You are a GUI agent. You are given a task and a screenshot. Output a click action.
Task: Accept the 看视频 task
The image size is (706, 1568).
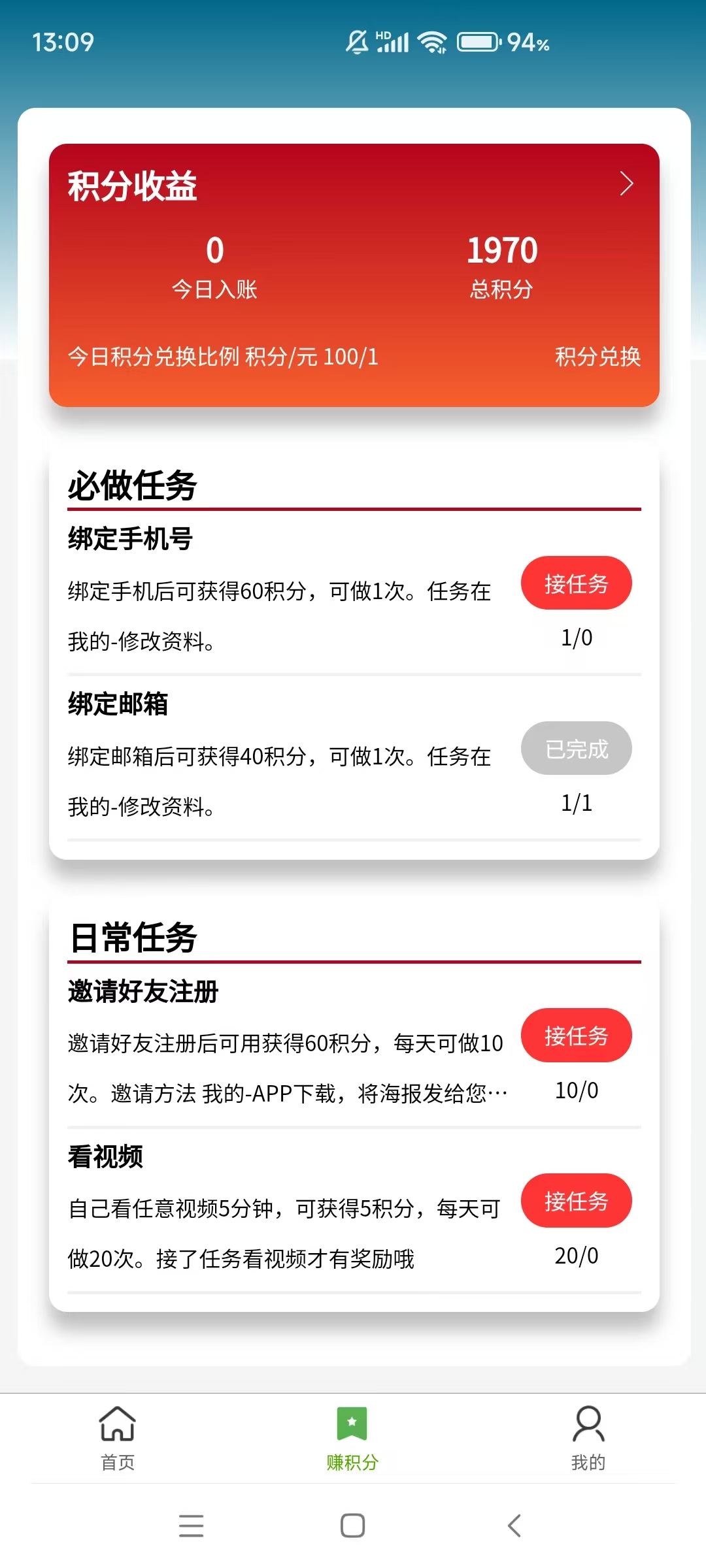point(576,1201)
